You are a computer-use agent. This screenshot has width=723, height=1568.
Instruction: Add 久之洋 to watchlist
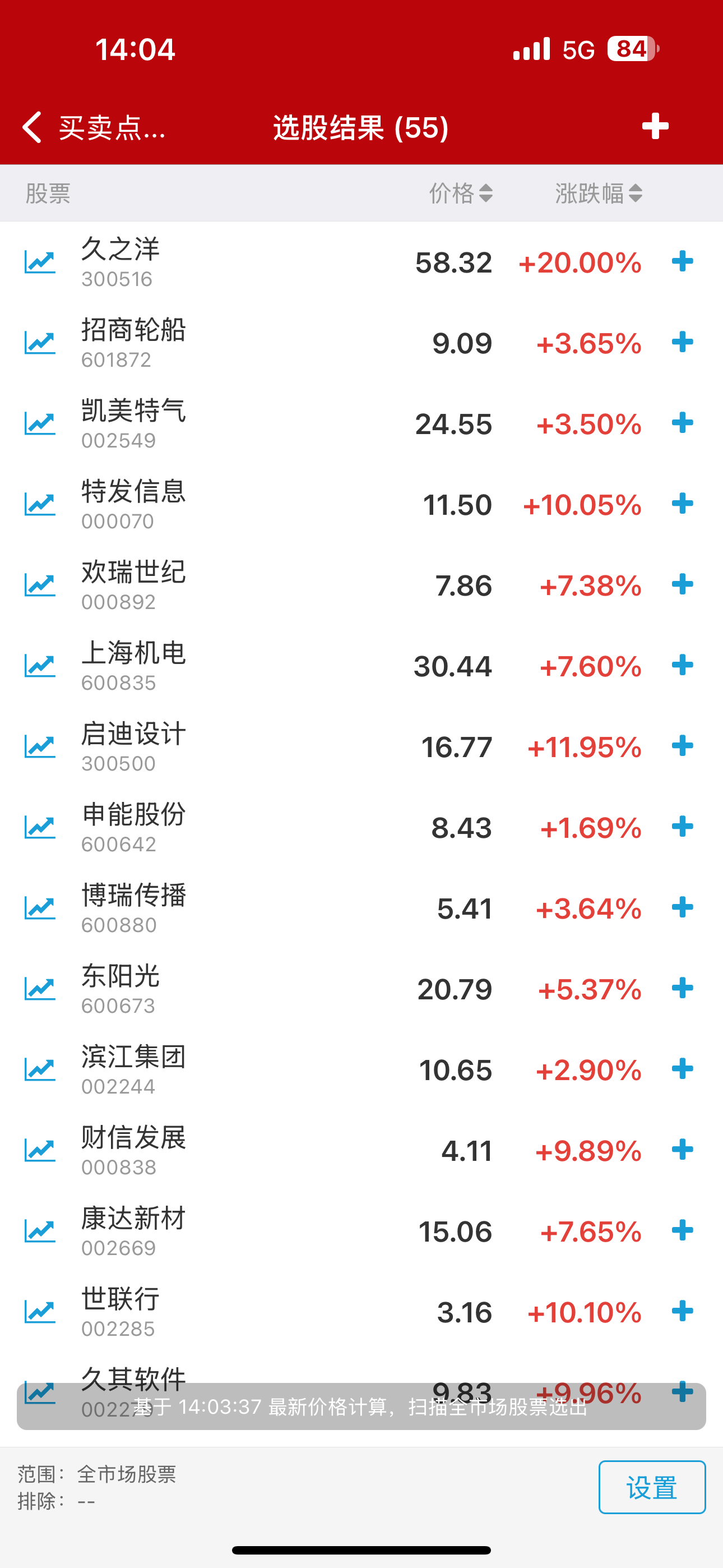click(x=682, y=262)
